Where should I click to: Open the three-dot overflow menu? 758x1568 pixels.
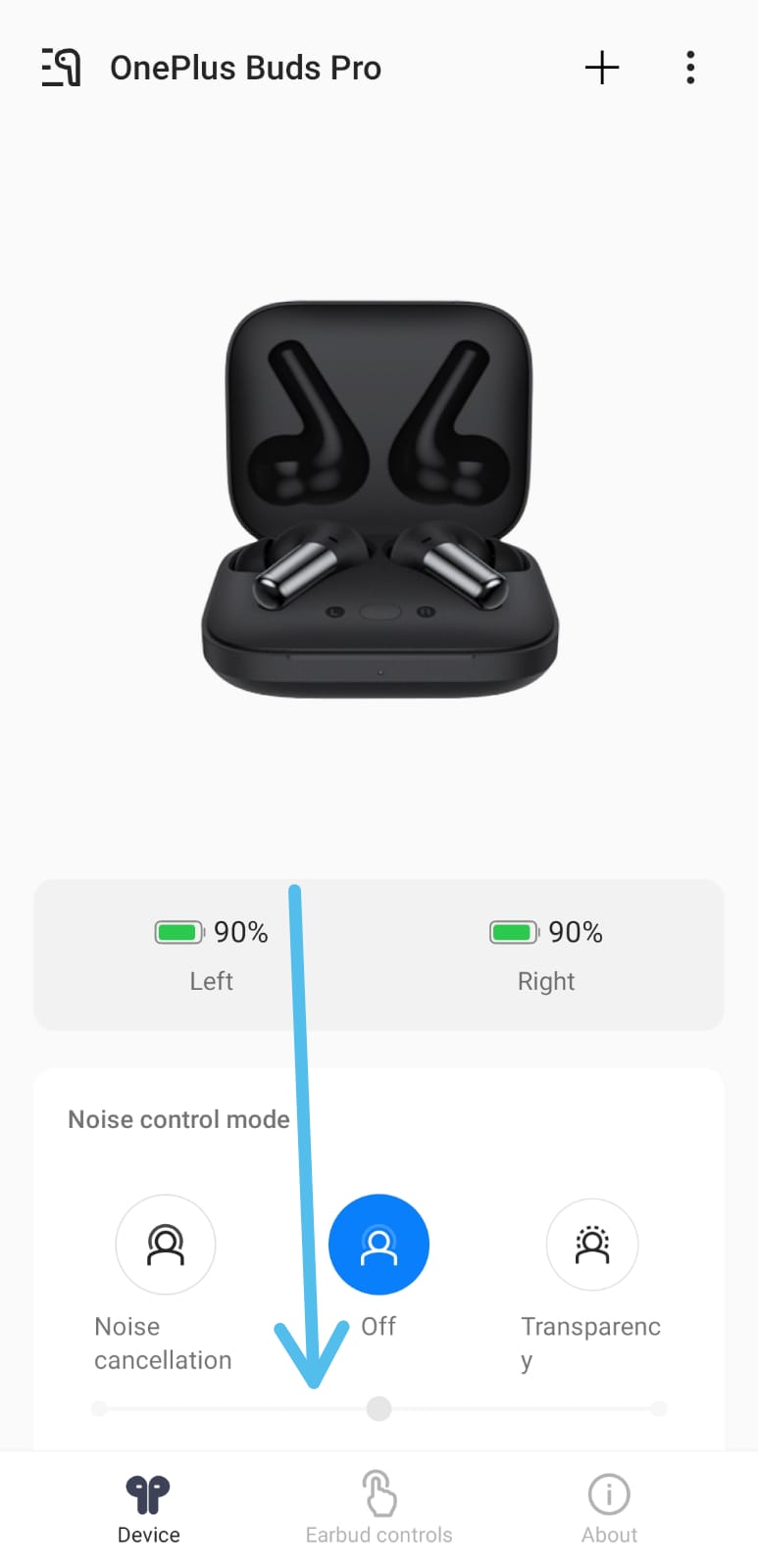coord(690,68)
